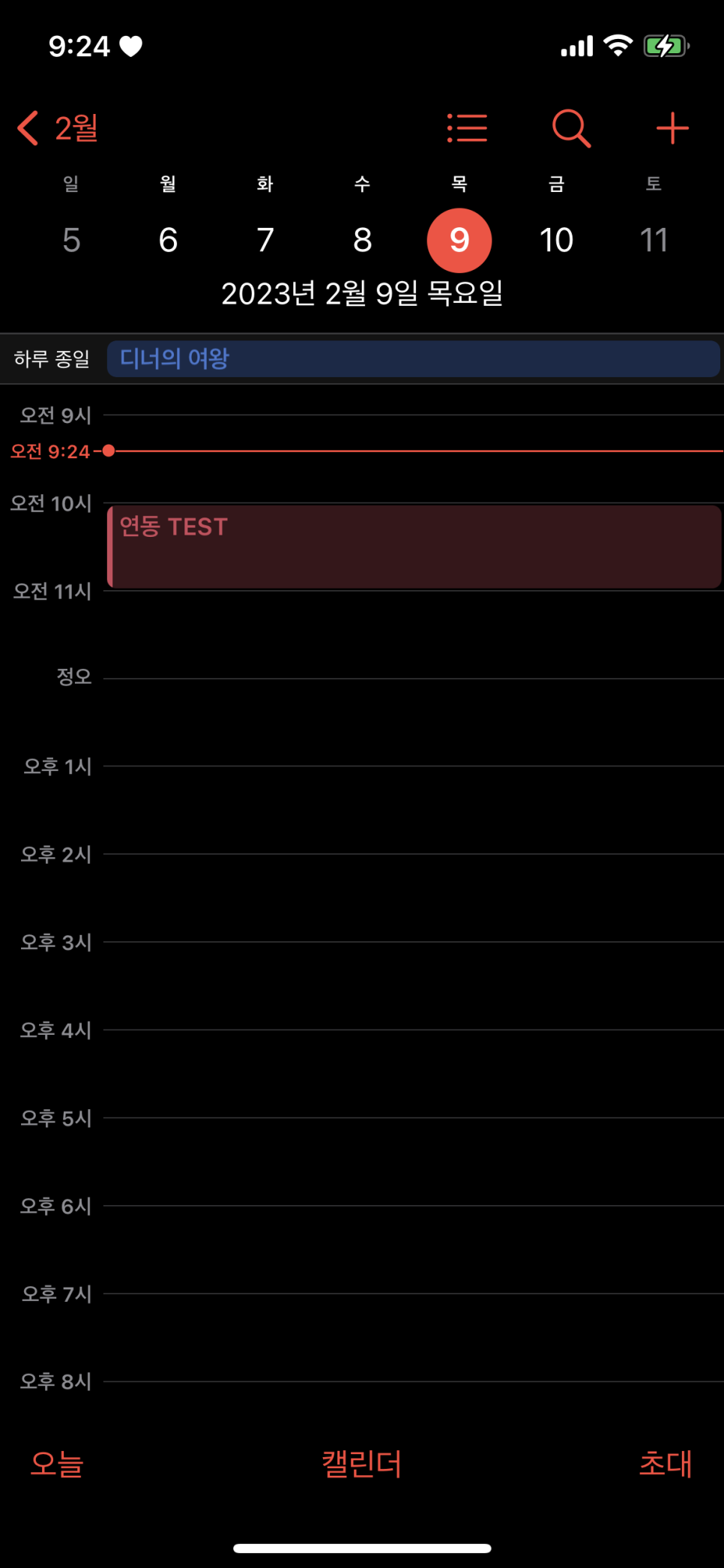
Task: Select Friday the 10th
Action: (556, 240)
